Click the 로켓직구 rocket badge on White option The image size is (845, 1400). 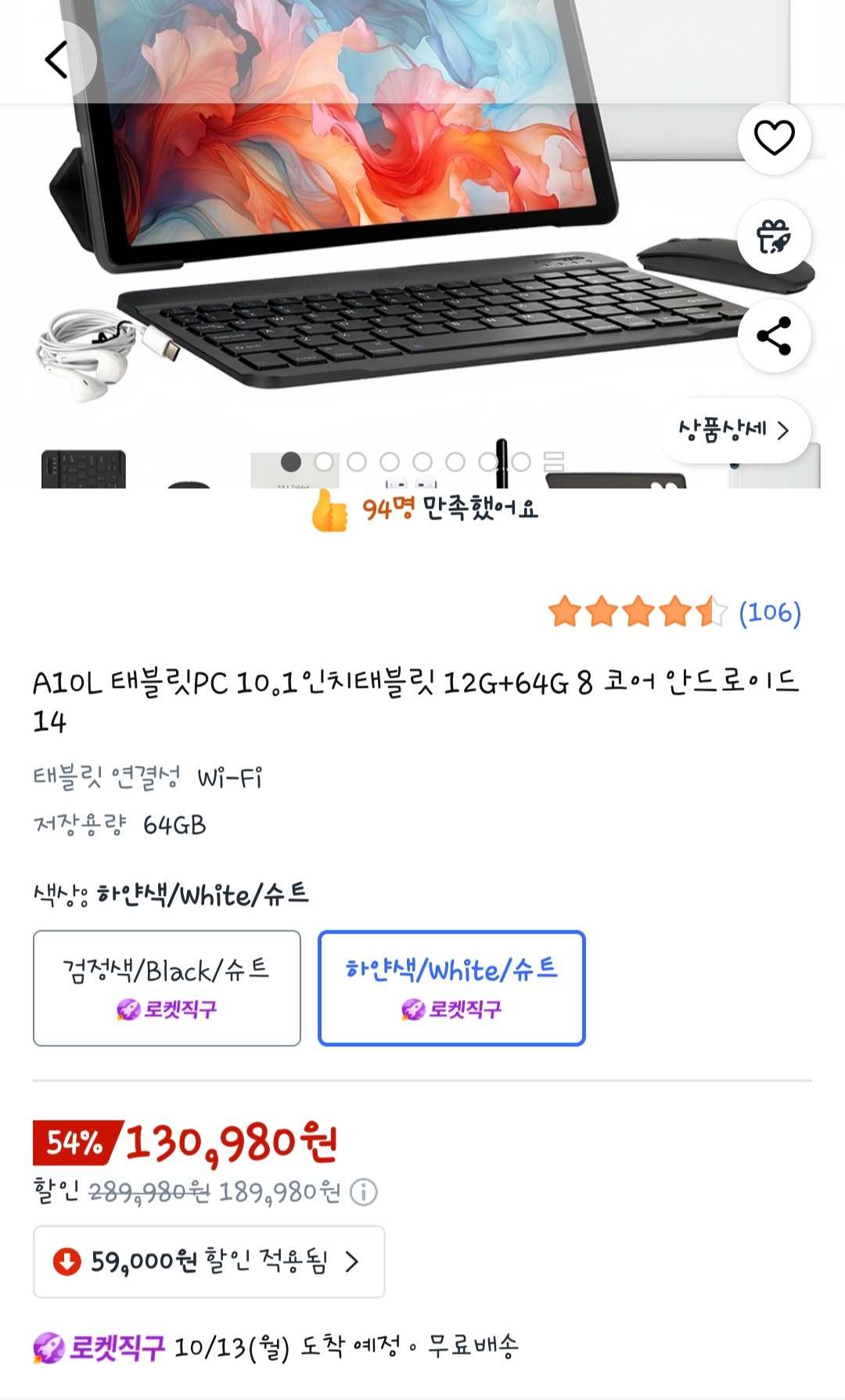(x=452, y=1009)
